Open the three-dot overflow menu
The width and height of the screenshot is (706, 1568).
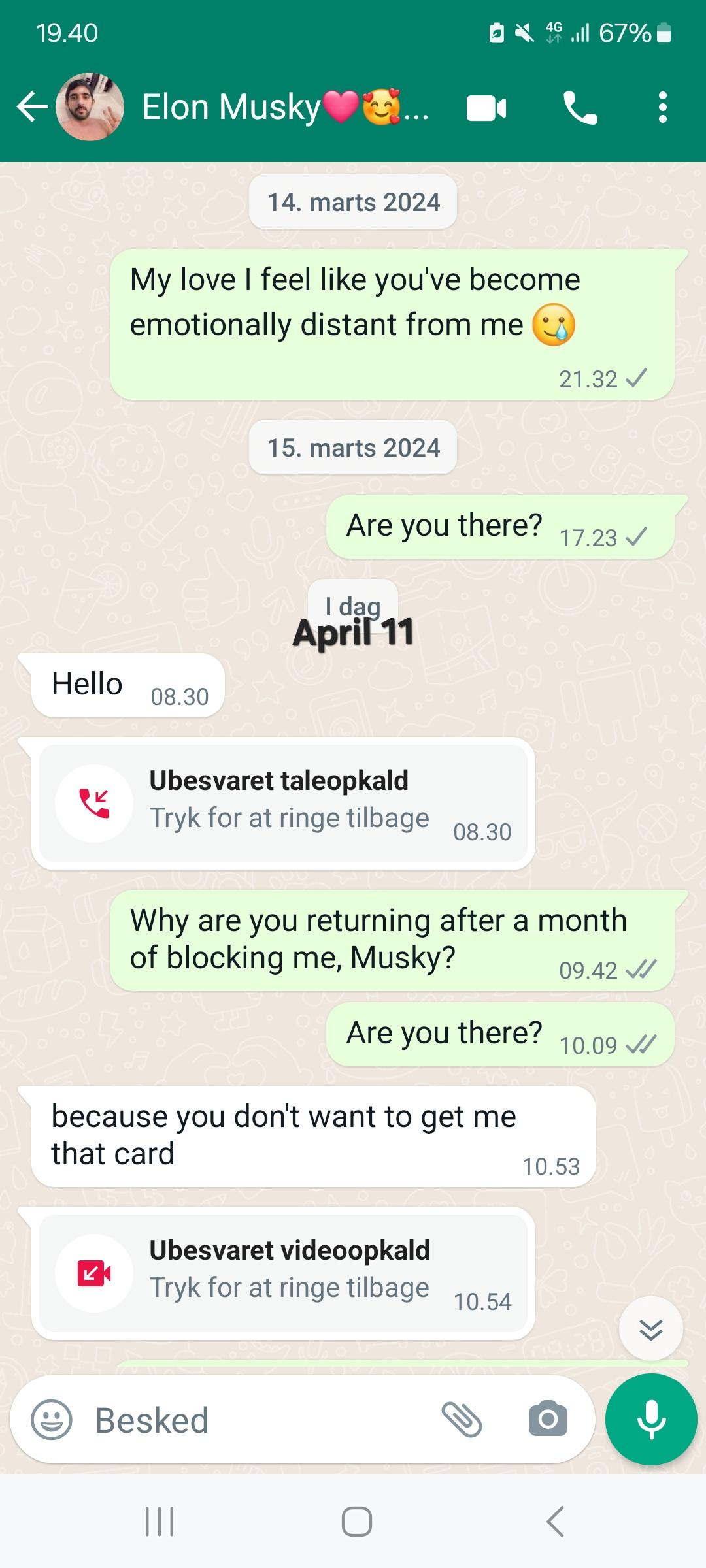[x=662, y=108]
